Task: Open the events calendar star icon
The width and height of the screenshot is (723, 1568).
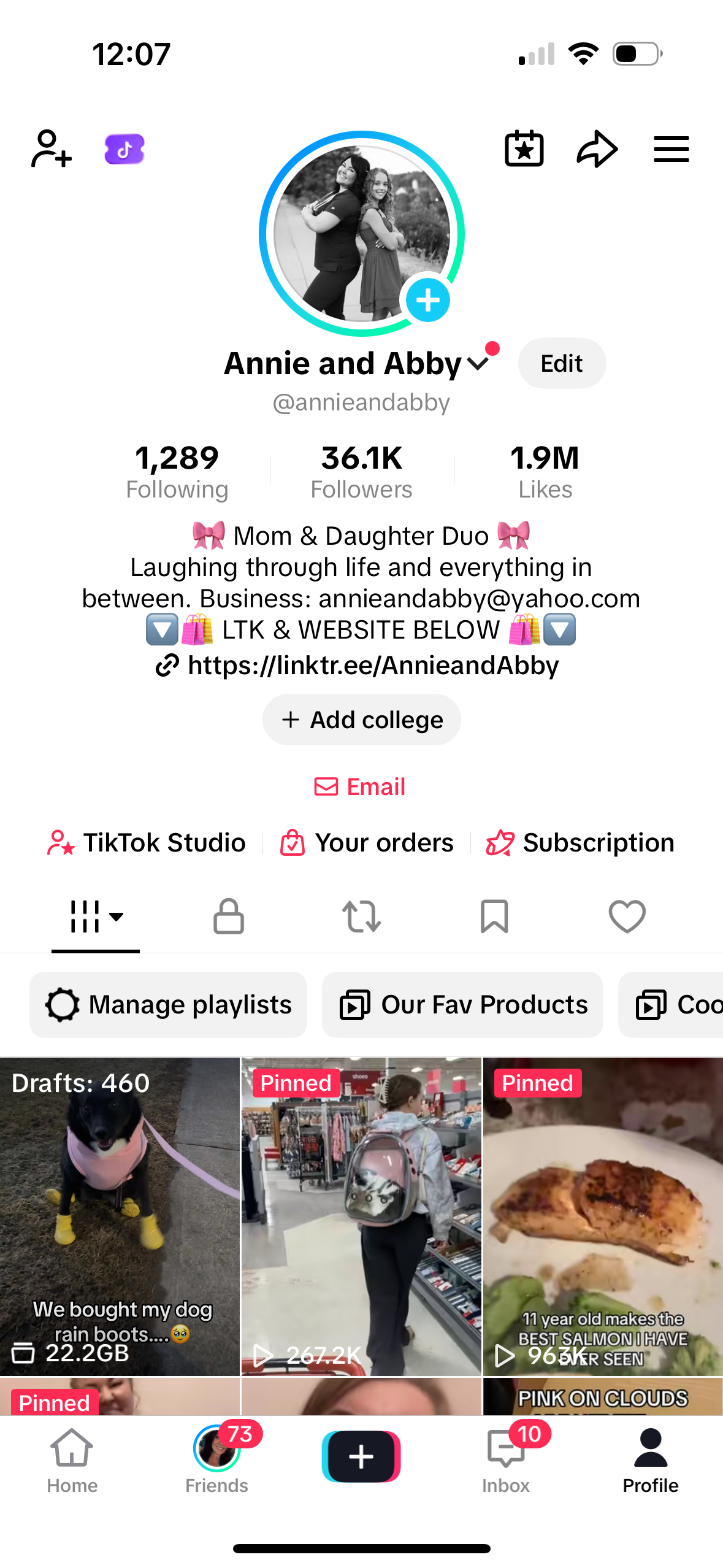Action: click(524, 148)
